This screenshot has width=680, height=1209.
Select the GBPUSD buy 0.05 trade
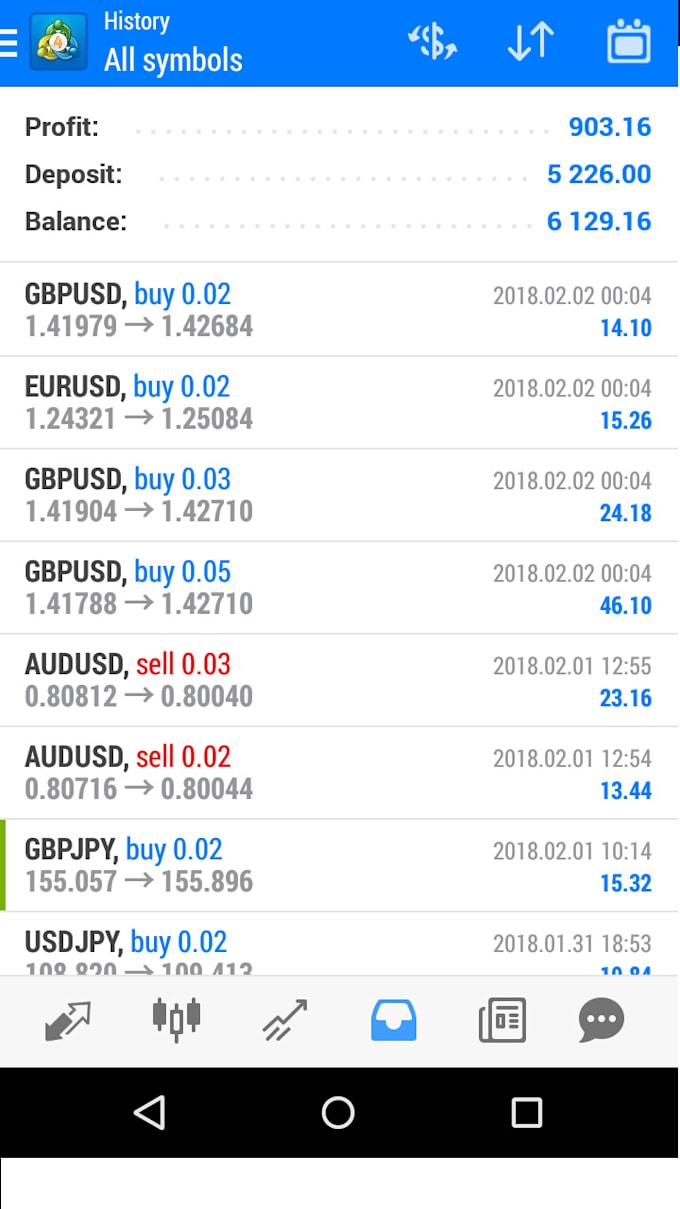click(340, 588)
